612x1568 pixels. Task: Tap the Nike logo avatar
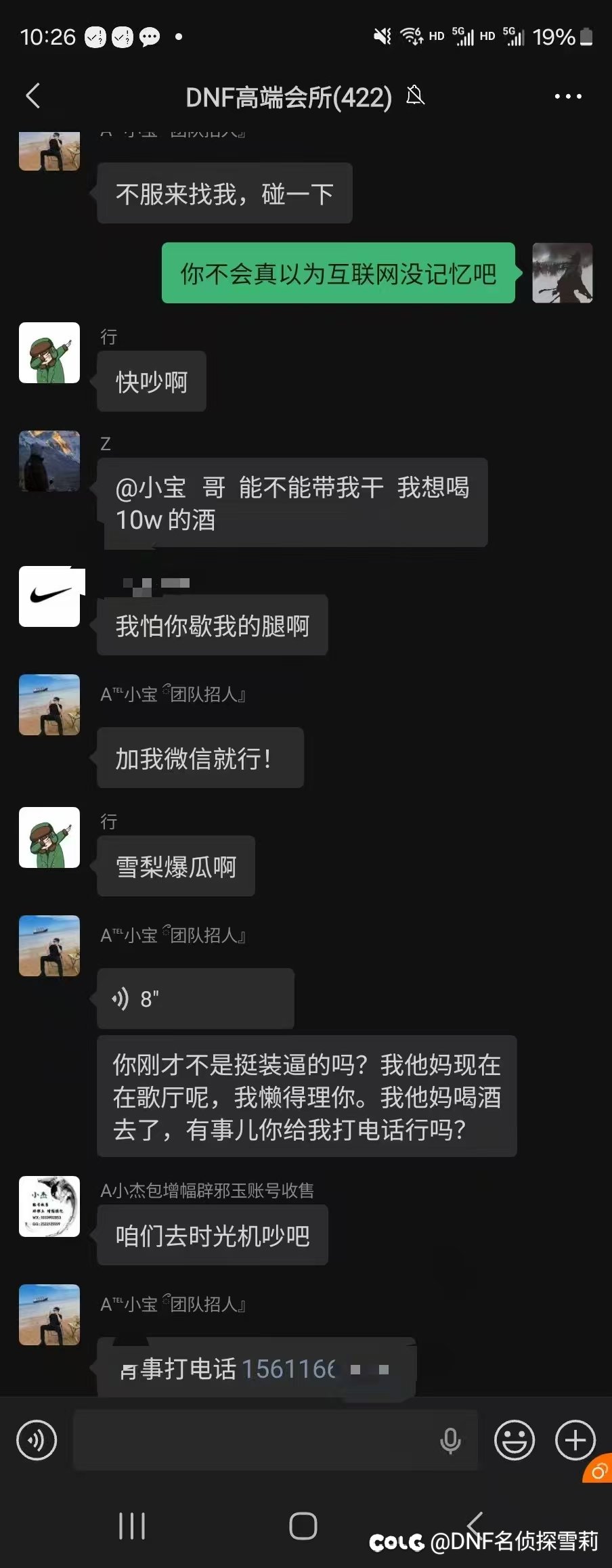point(49,598)
